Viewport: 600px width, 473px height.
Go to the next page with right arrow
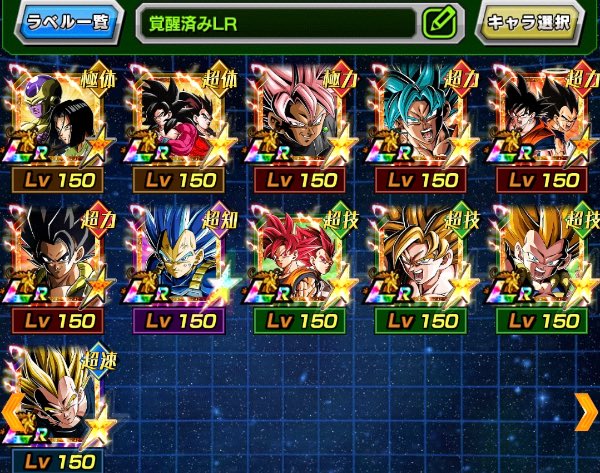[x=585, y=410]
